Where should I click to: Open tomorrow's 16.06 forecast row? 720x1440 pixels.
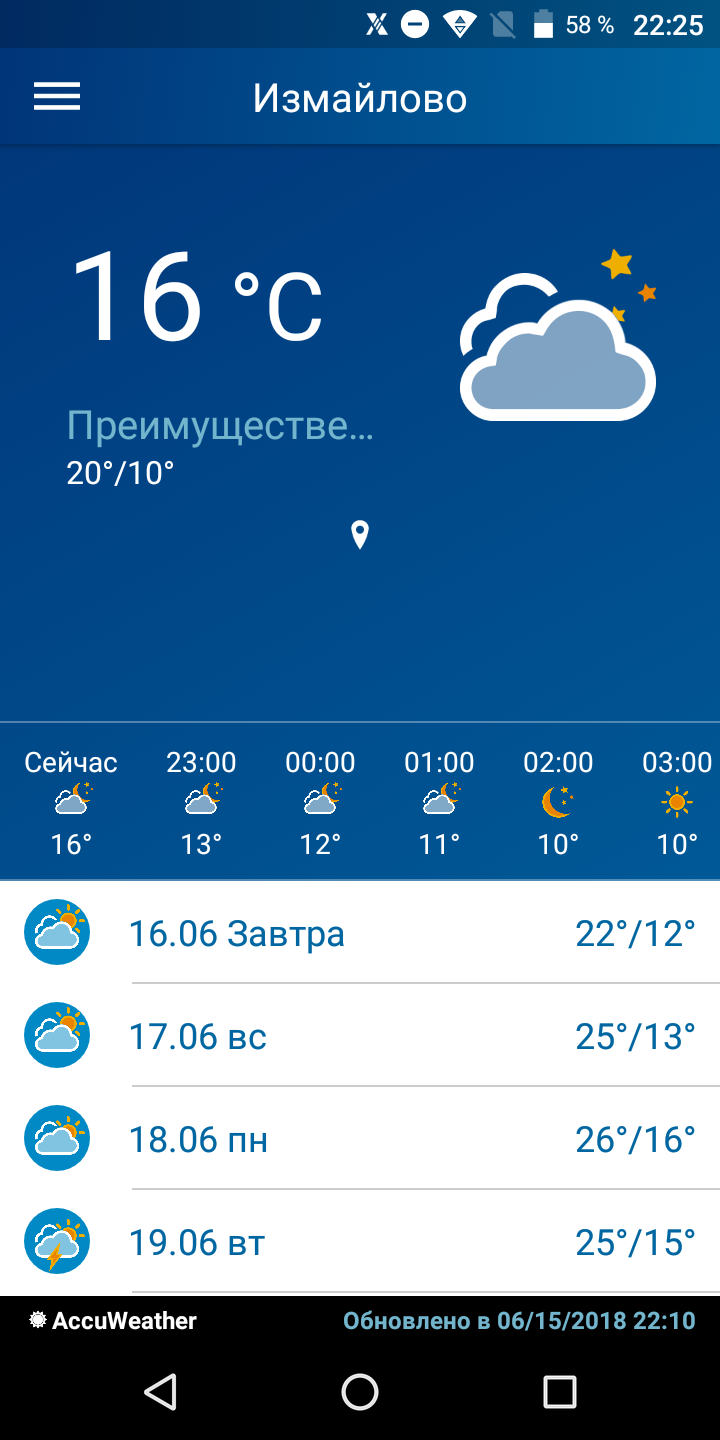360,932
